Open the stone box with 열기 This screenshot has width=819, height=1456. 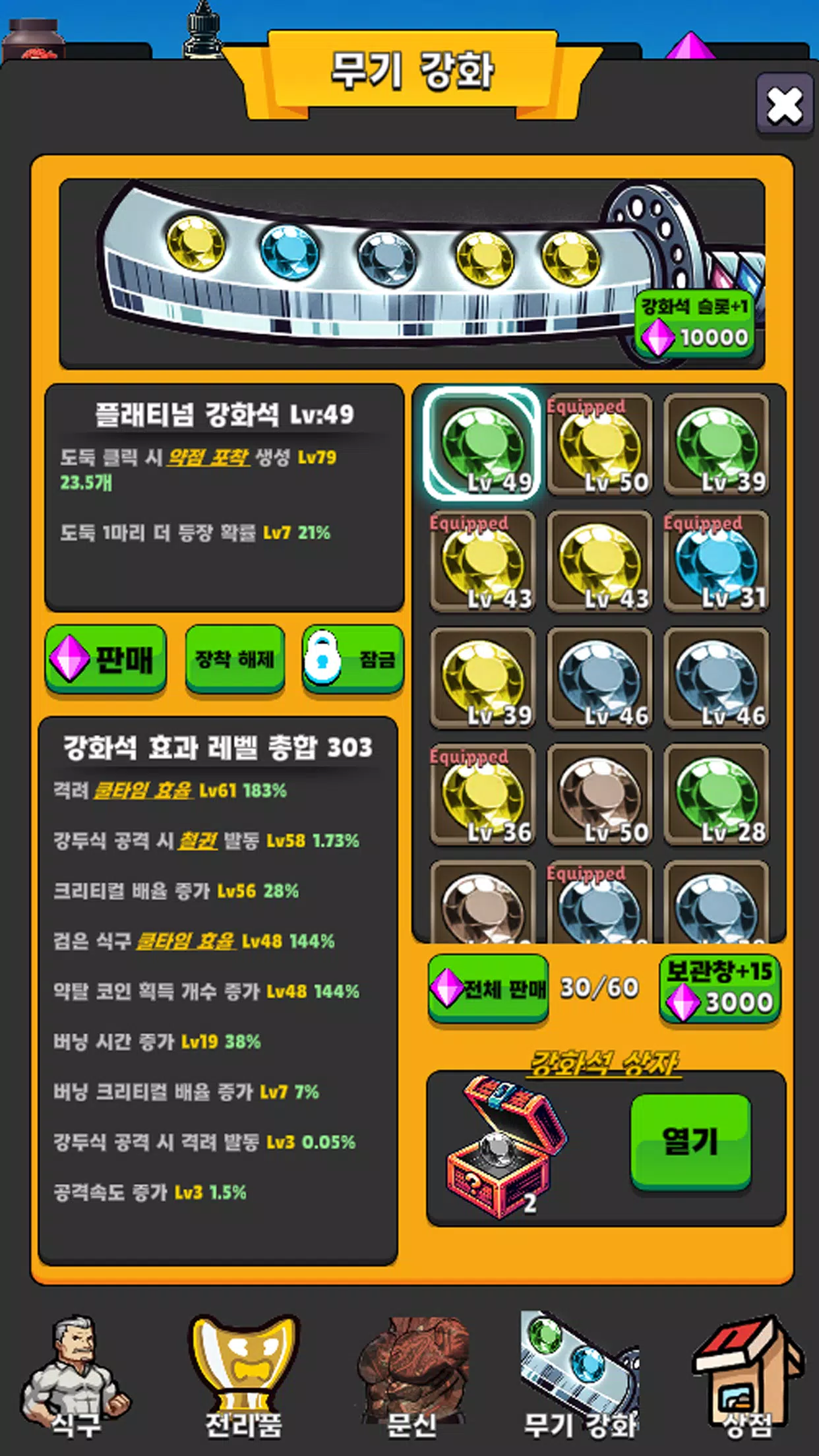(x=690, y=1141)
